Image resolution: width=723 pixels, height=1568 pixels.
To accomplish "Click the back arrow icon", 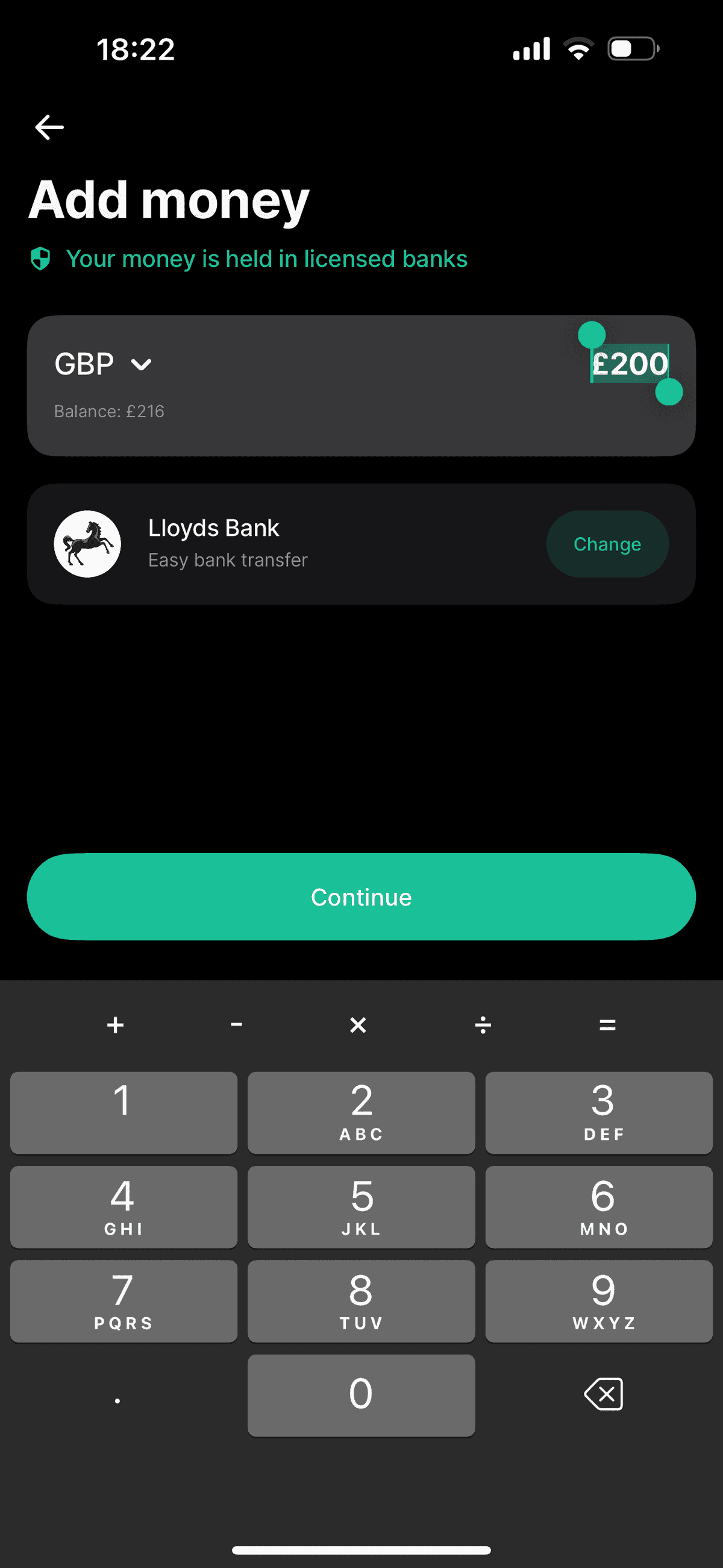I will point(49,127).
